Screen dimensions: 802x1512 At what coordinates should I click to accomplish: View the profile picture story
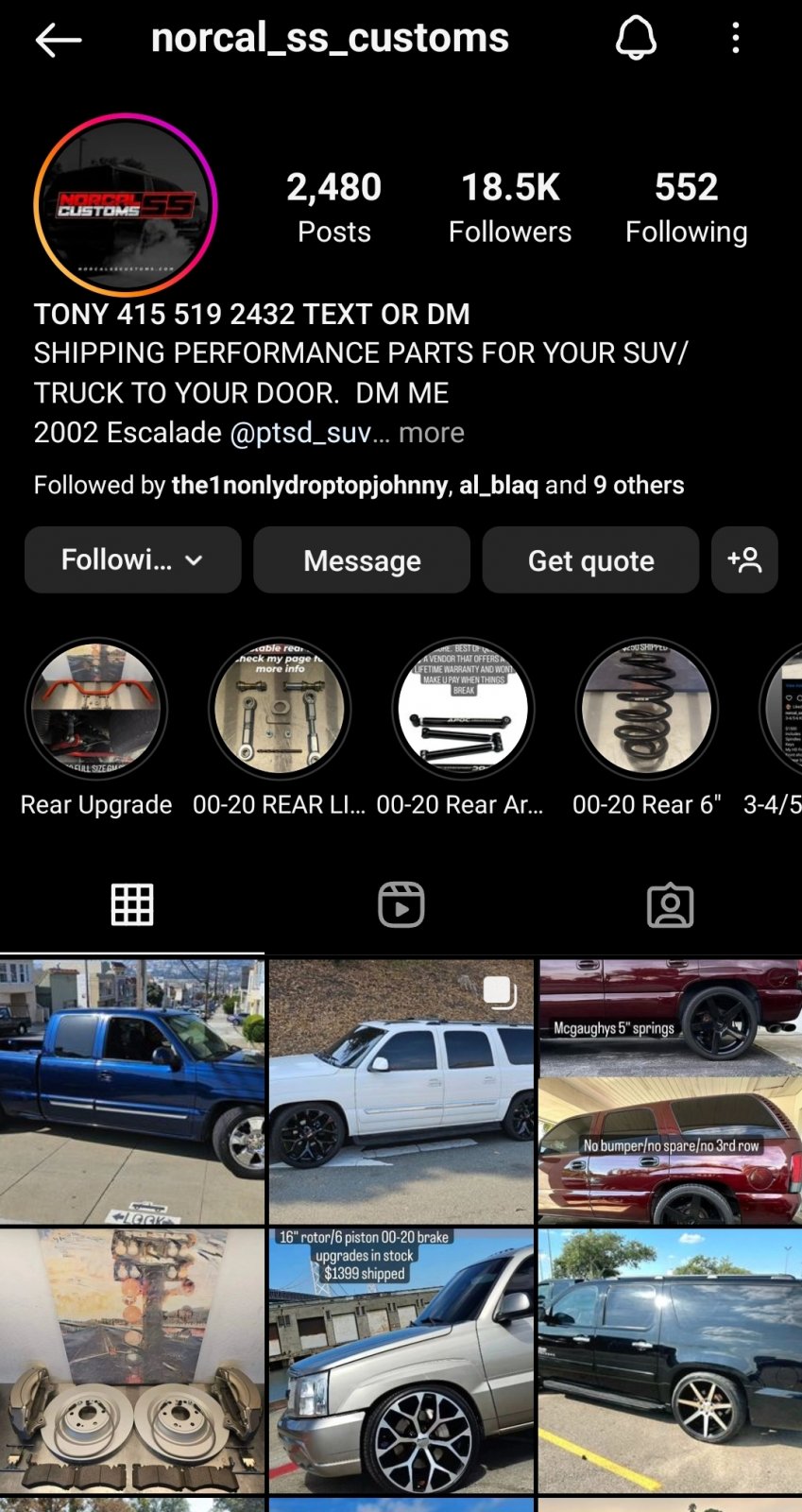126,205
